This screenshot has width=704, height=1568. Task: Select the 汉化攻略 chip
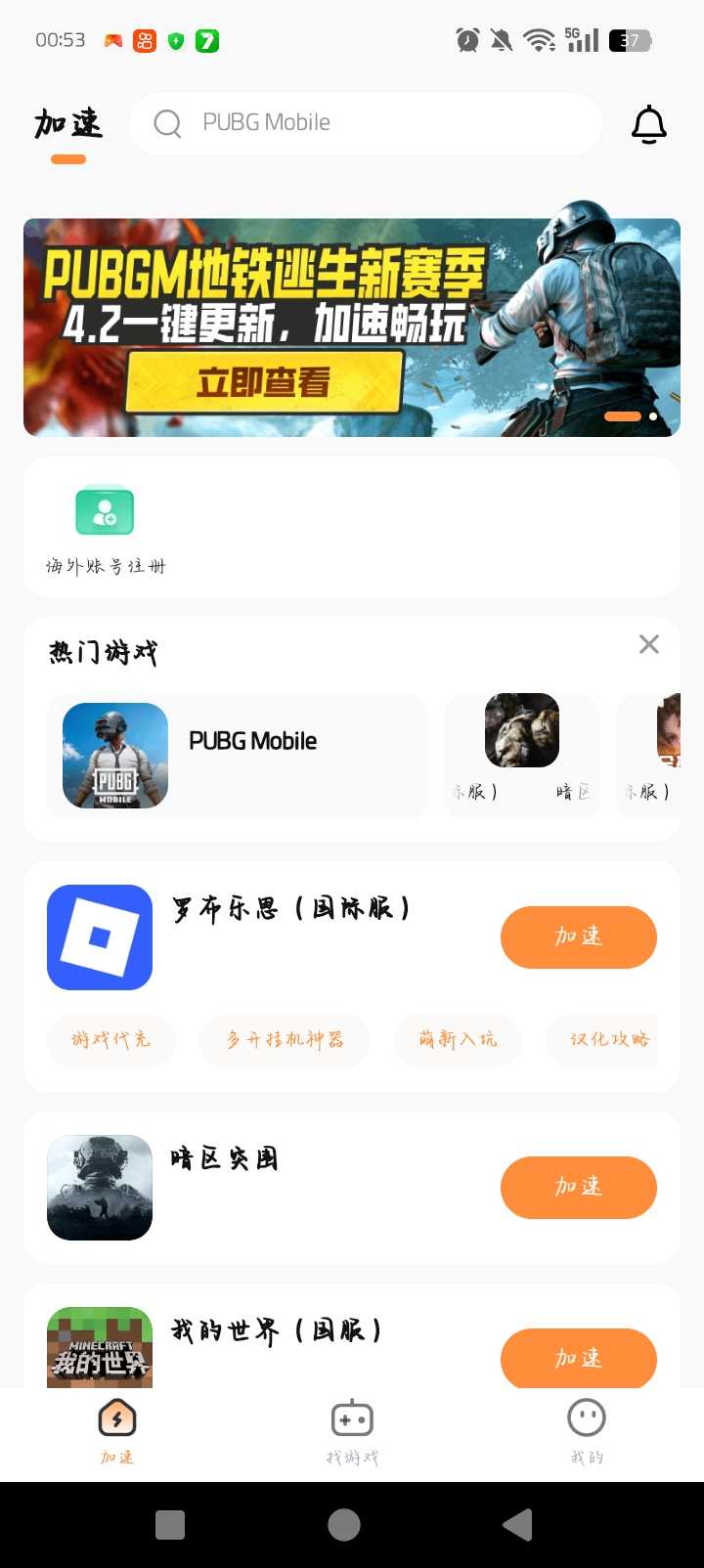pos(609,1039)
